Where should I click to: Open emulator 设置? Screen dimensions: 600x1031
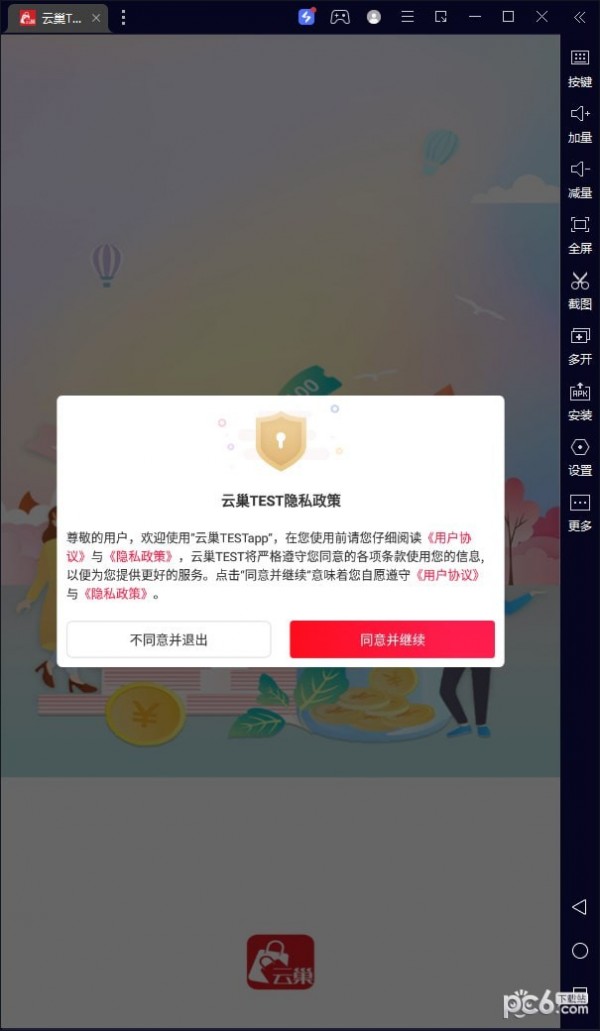pos(580,456)
